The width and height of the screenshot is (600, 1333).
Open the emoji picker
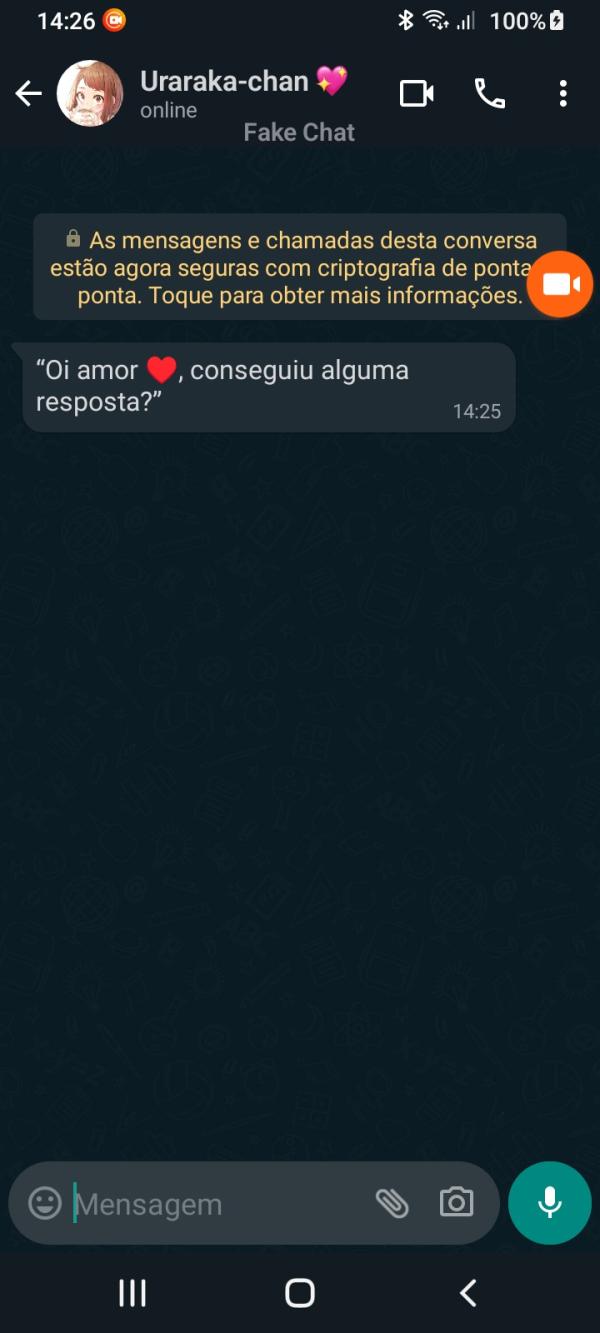click(x=45, y=1203)
